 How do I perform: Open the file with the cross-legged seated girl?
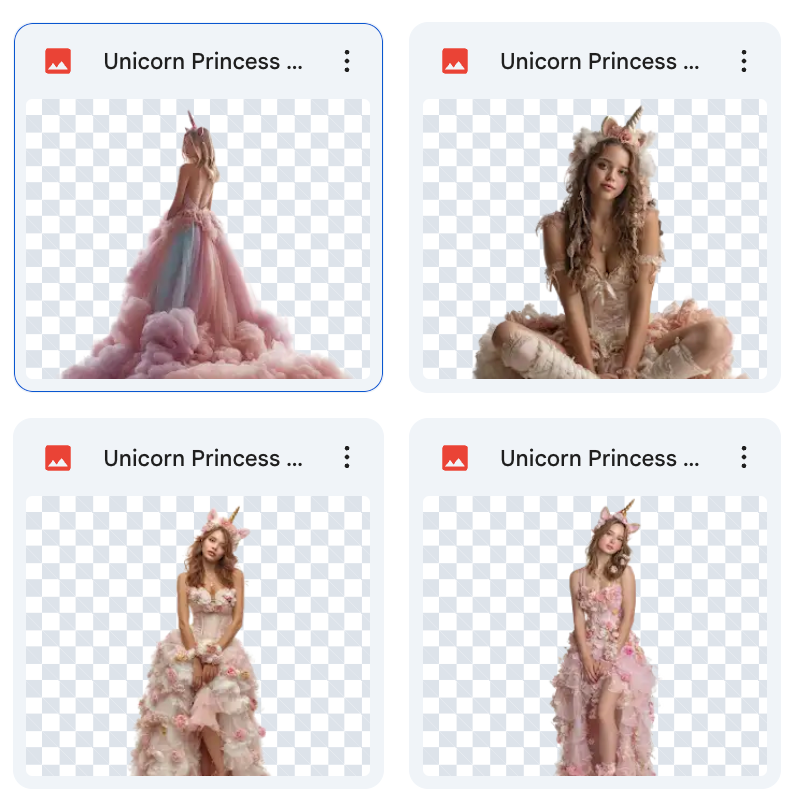[x=595, y=238]
